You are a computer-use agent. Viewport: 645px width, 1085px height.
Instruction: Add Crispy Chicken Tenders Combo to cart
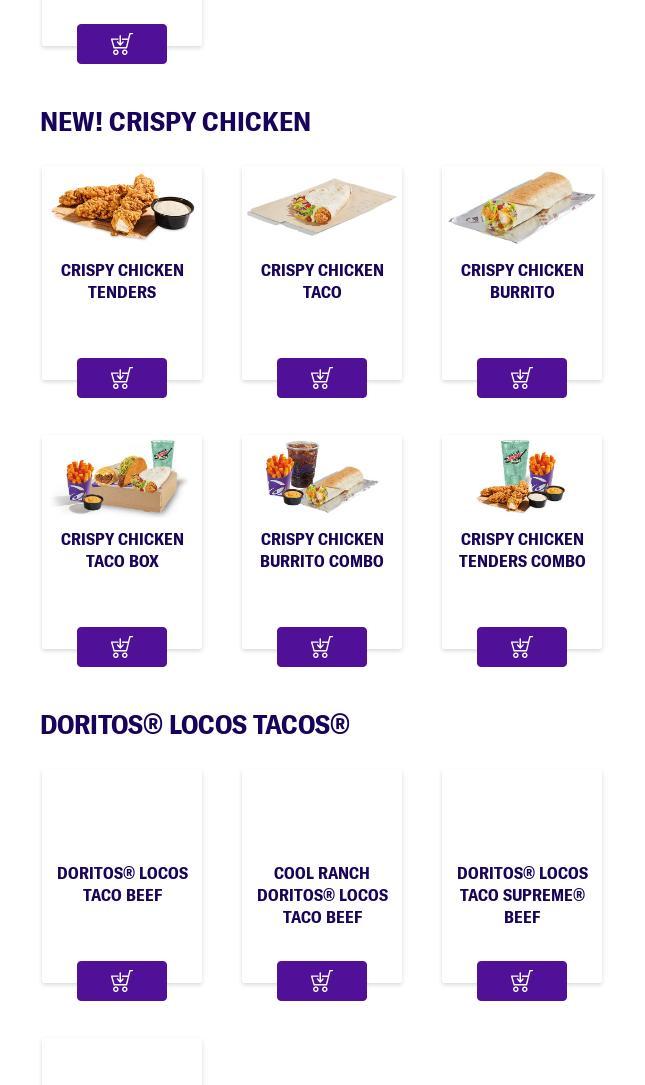(522, 647)
